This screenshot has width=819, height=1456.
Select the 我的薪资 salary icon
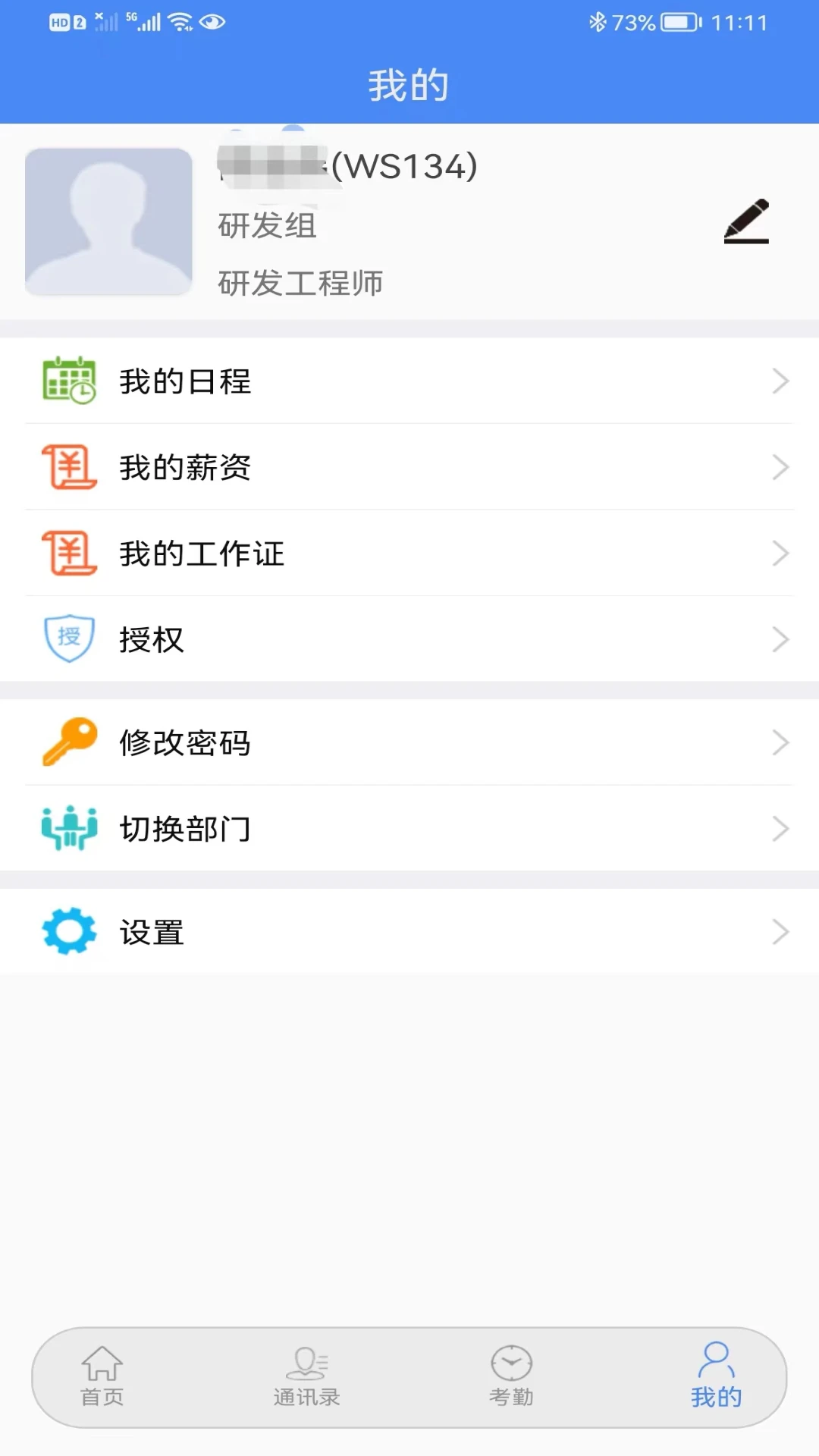coord(69,467)
